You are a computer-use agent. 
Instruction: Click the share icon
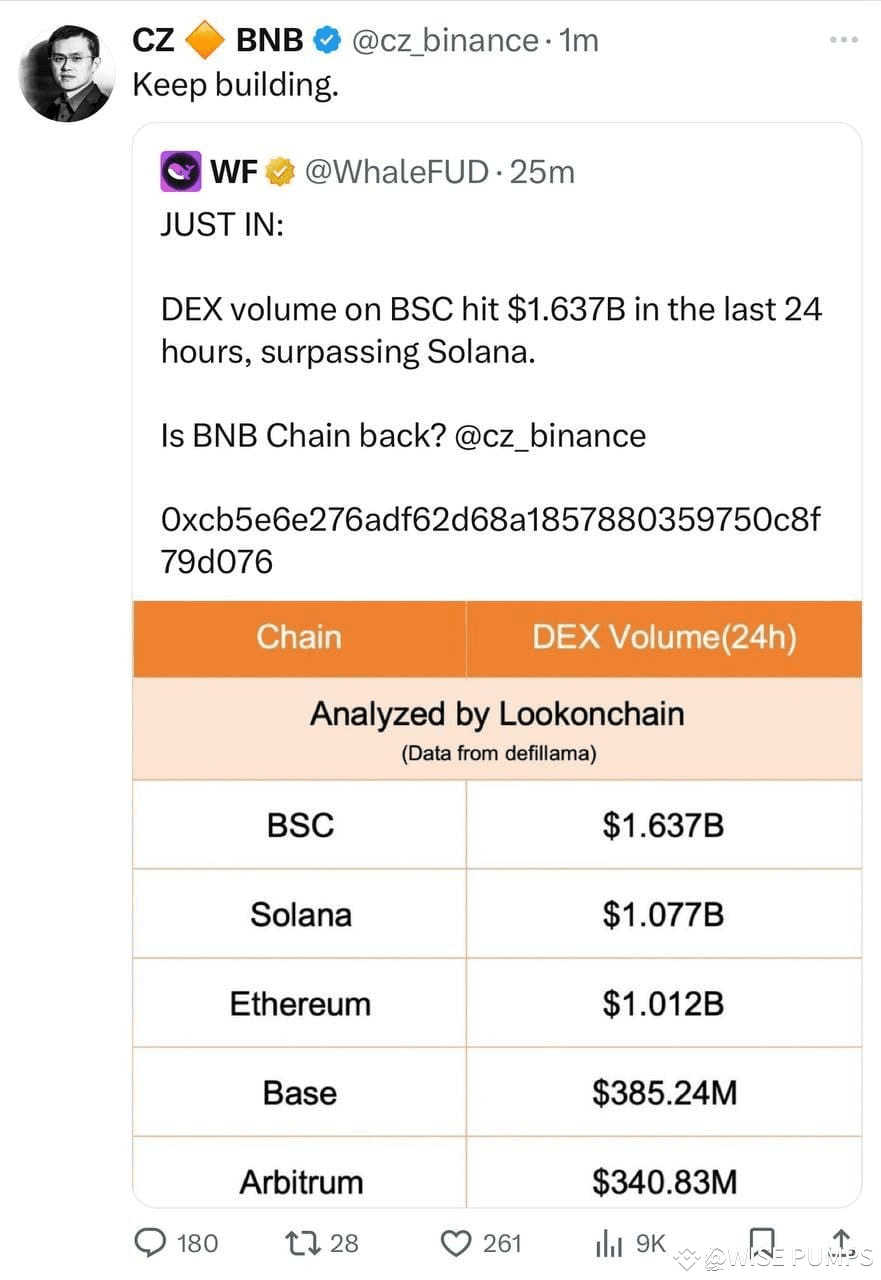click(843, 1241)
